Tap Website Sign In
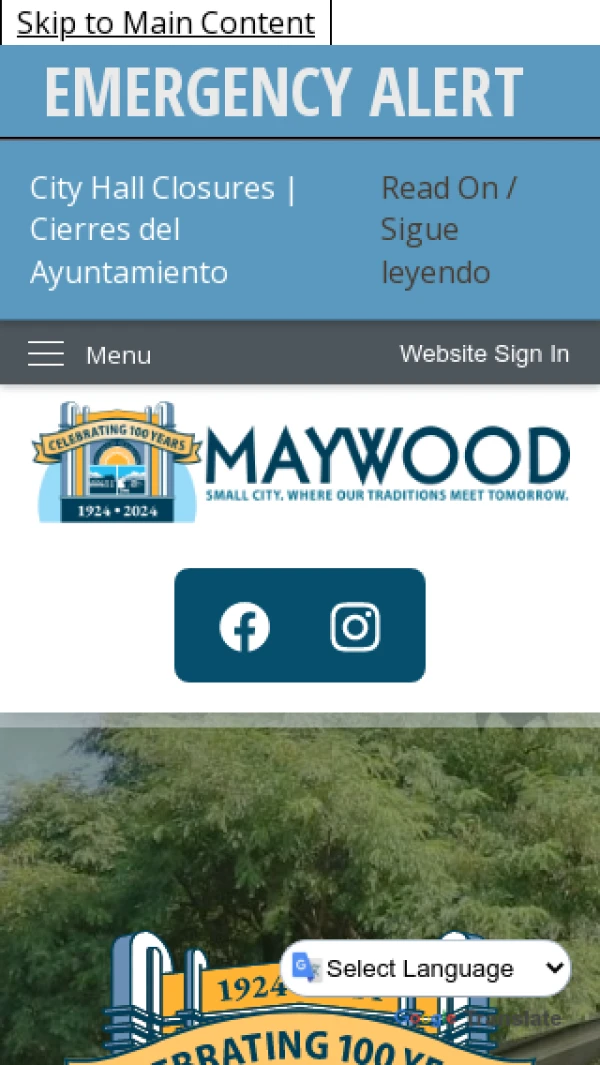Screen dimensions: 600x1065 click(x=484, y=354)
